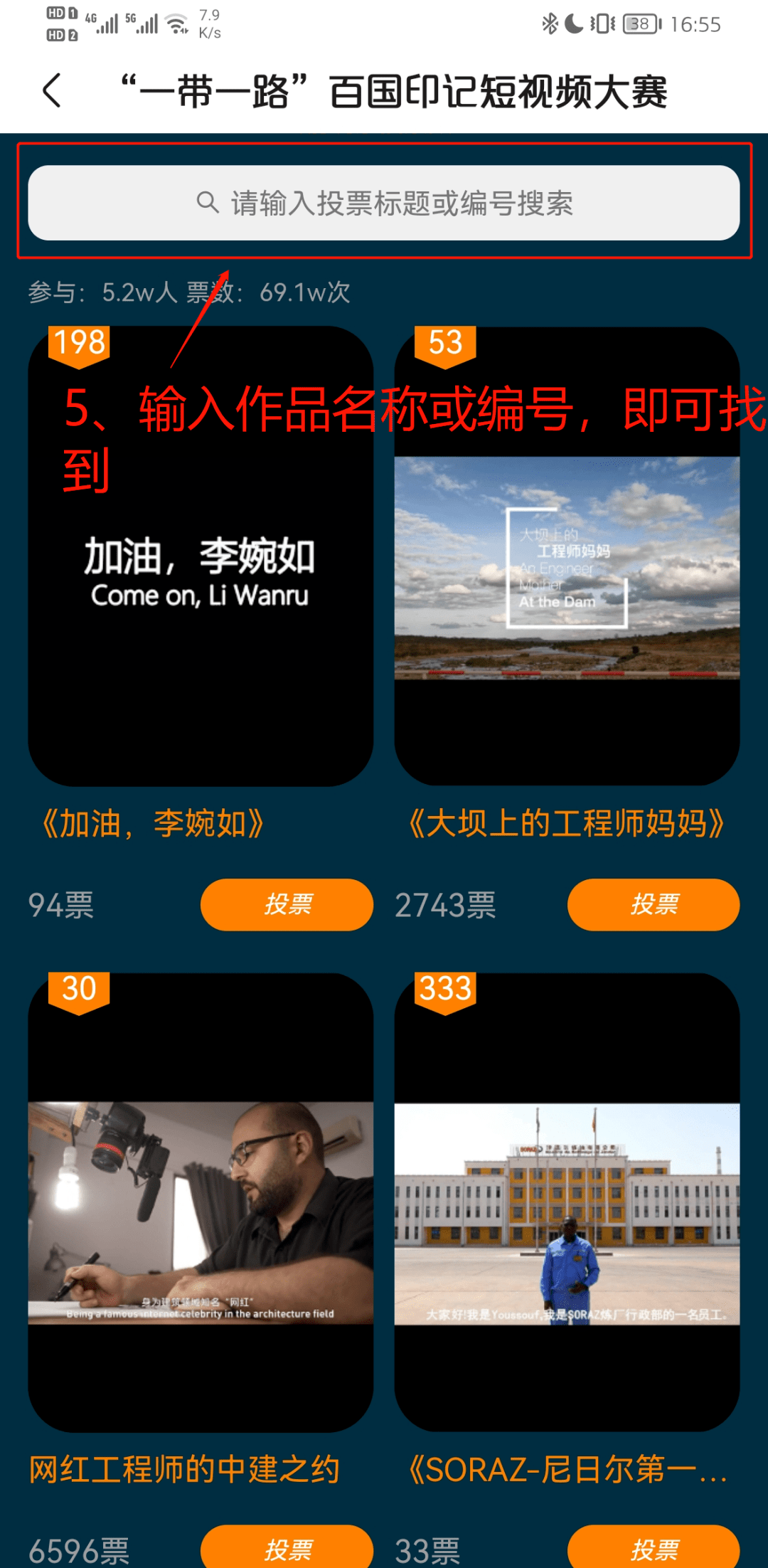Image resolution: width=768 pixels, height=1568 pixels.
Task: Vote for 《加油，李婉如》
Action: (x=287, y=904)
